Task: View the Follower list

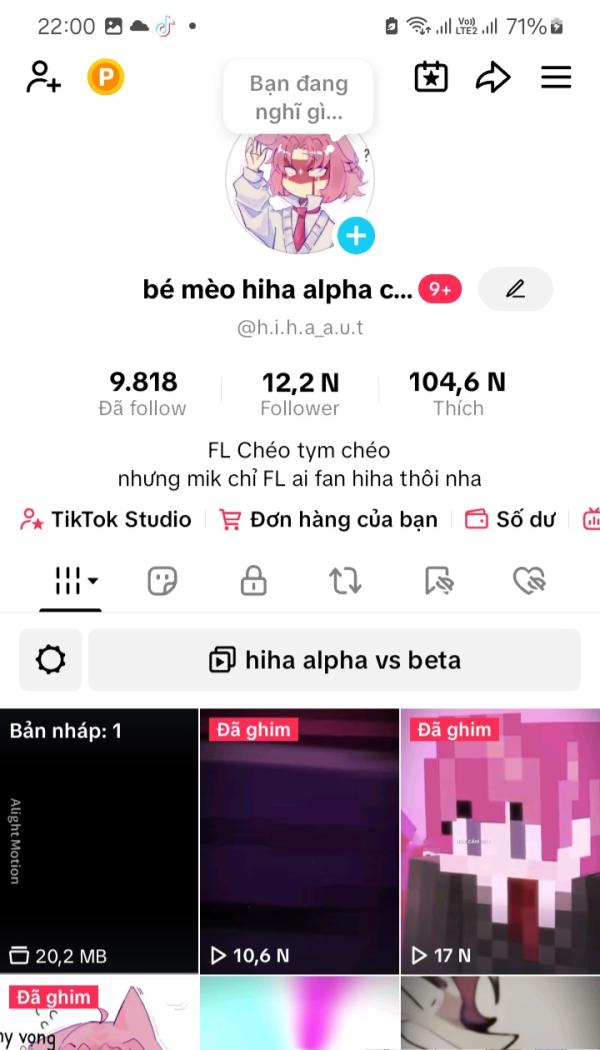Action: [300, 394]
